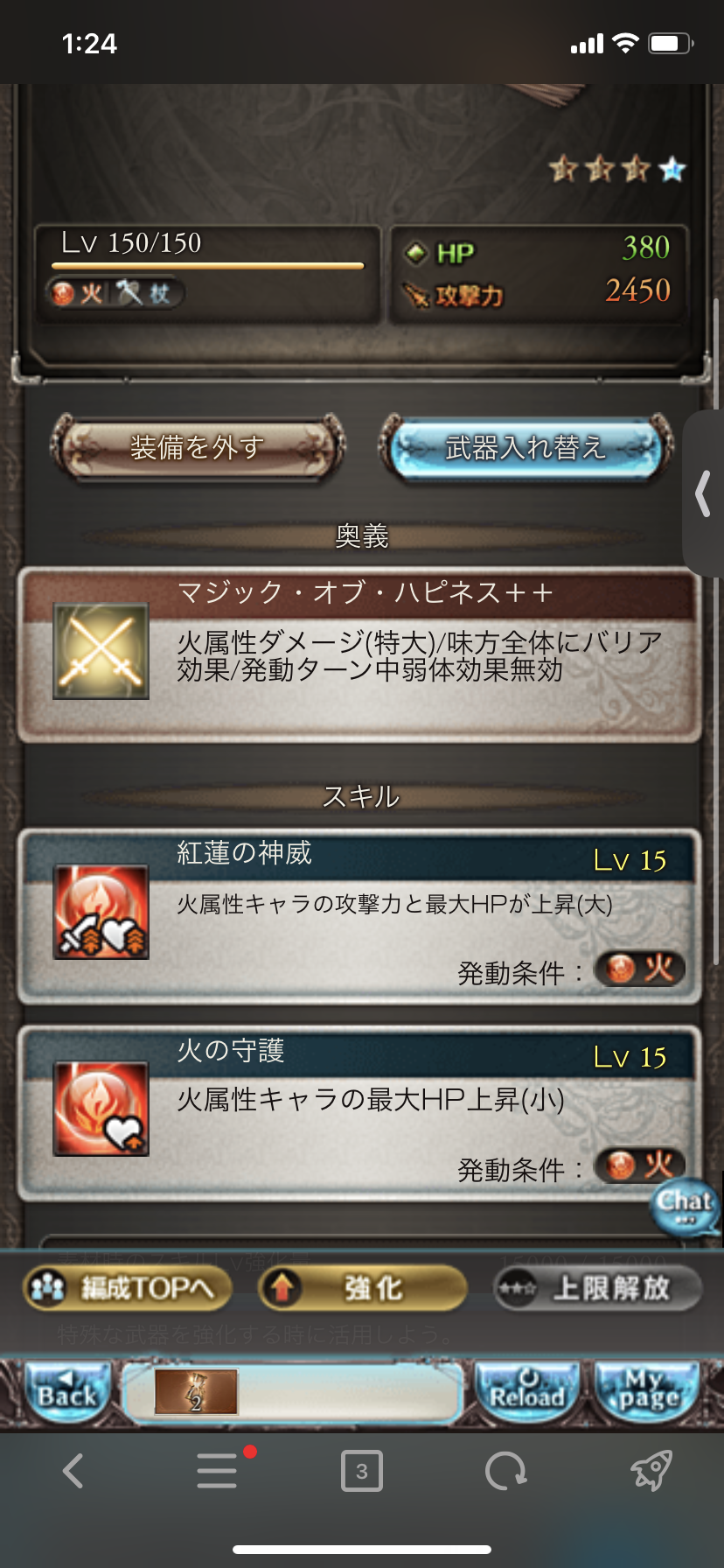Tap the Reload button
This screenshot has width=724, height=1568.
[526, 1392]
